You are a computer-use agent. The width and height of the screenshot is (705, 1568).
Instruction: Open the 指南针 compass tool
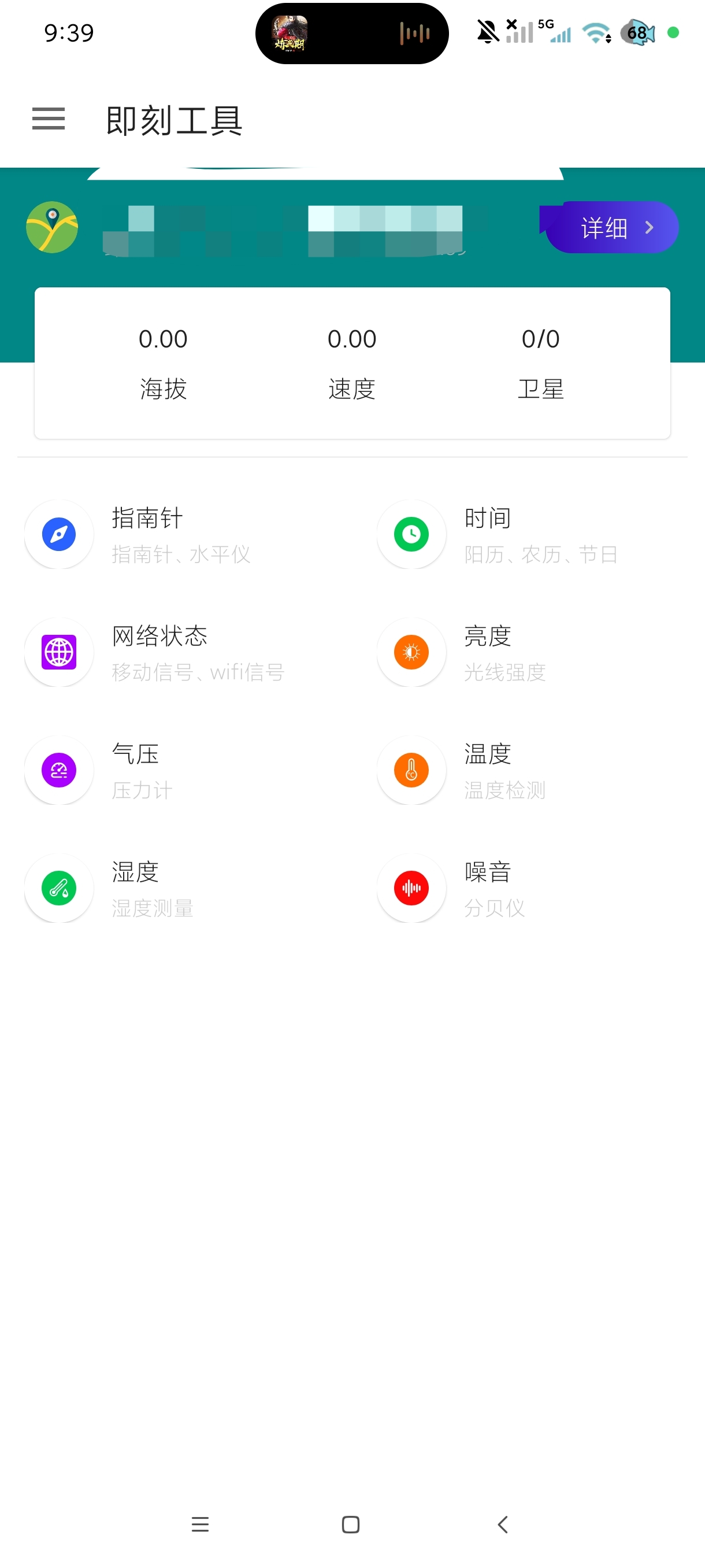coord(176,534)
